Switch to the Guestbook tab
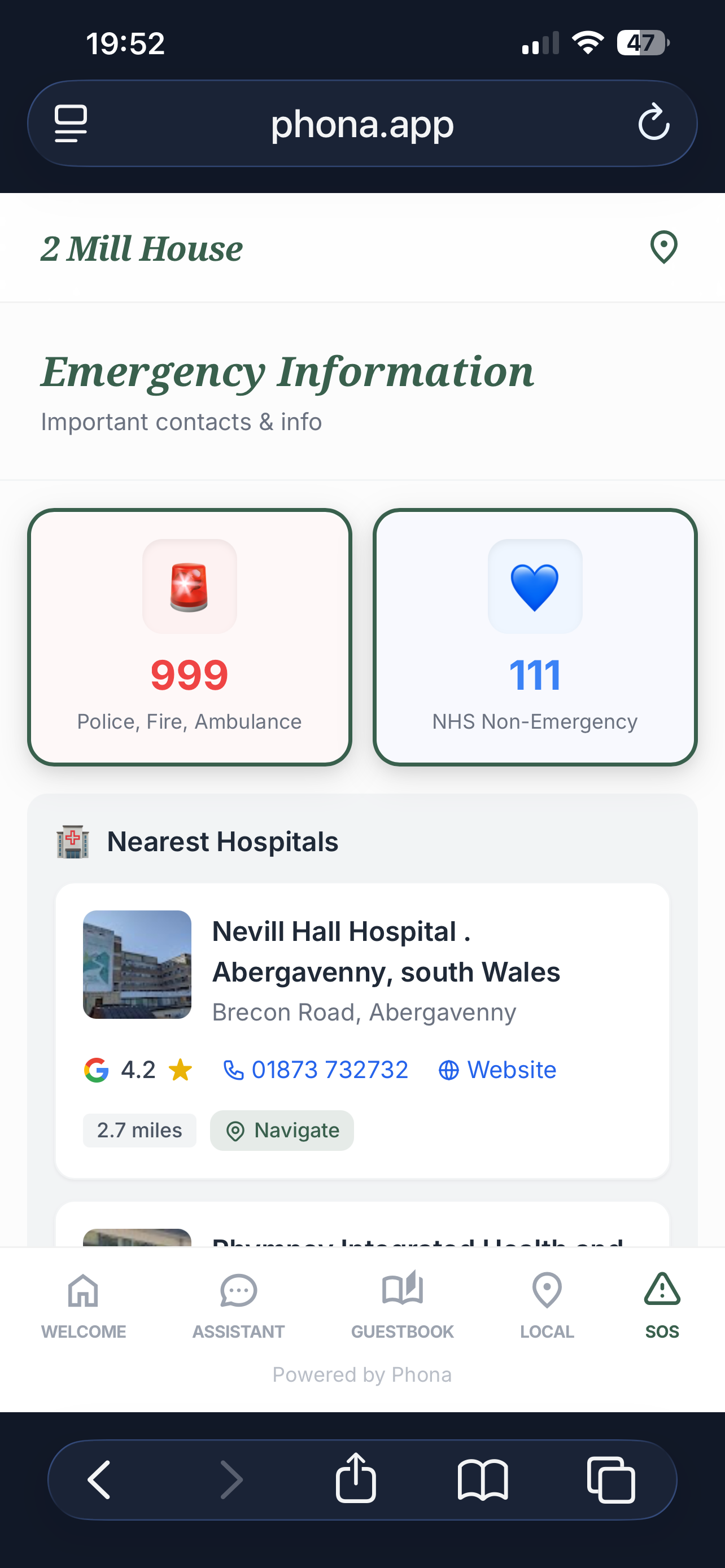Screen dimensions: 725x1568 coord(402,1309)
